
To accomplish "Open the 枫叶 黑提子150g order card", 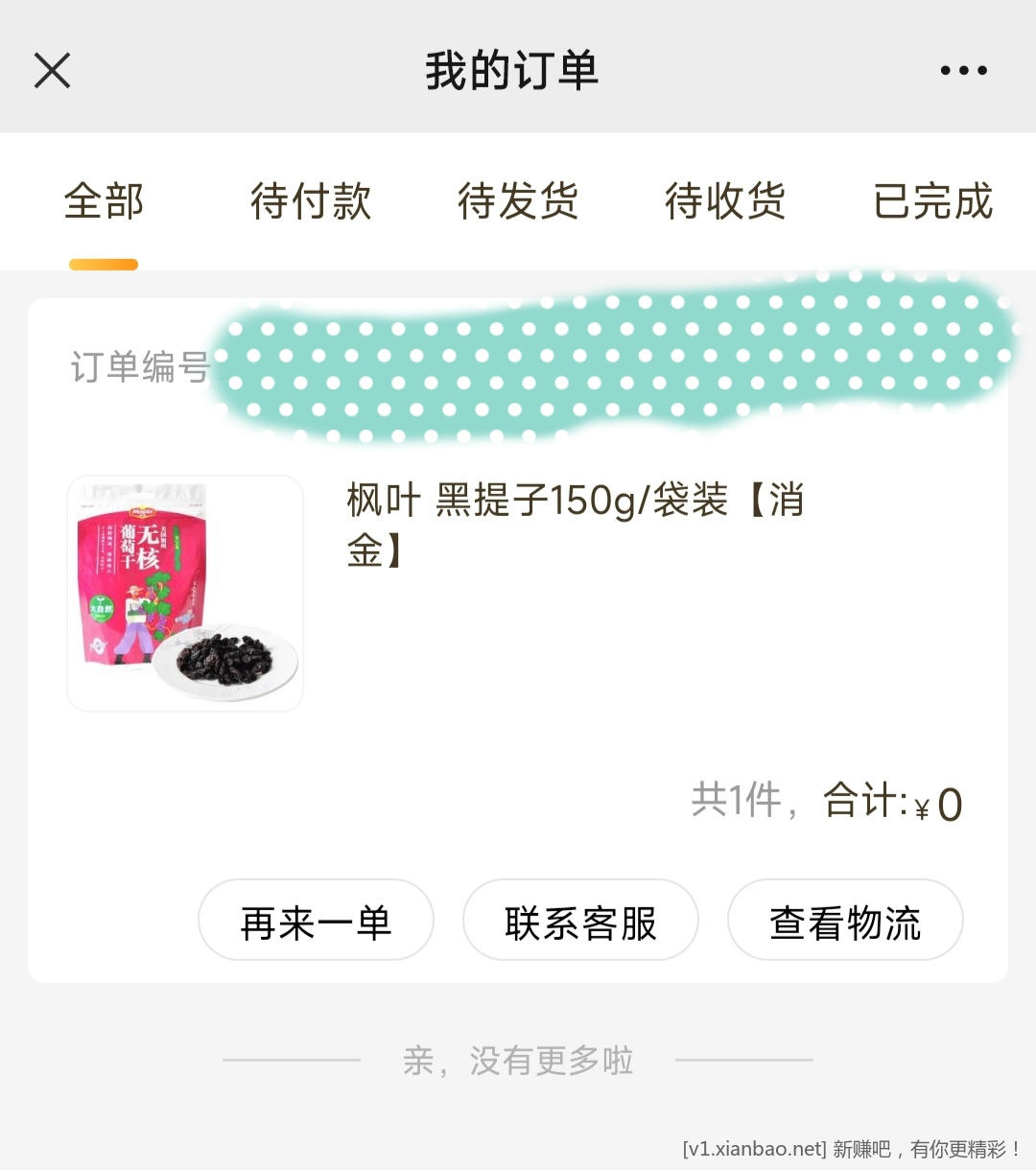I will pos(574,525).
